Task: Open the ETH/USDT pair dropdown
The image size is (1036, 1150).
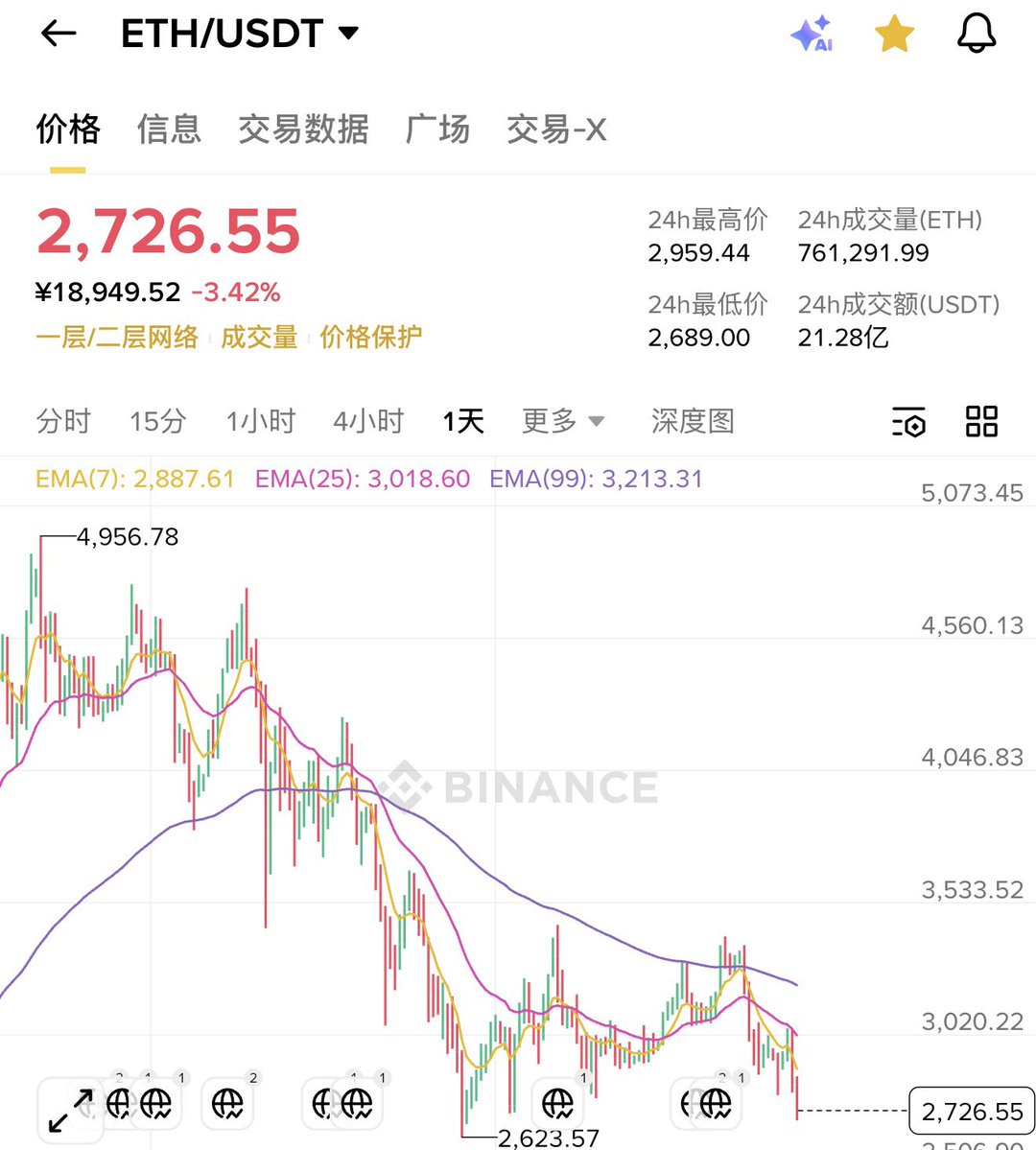Action: 240,34
